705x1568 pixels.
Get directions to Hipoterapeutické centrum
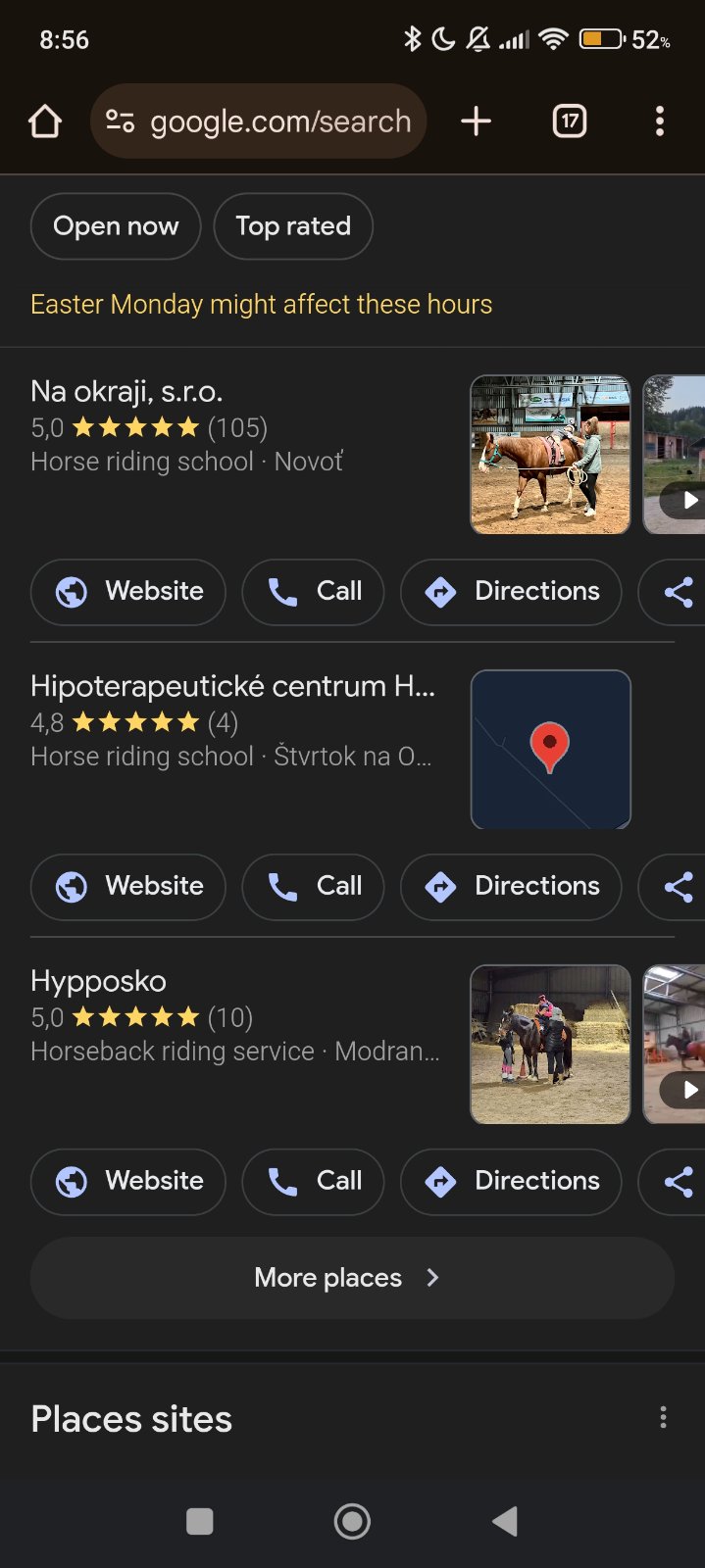[511, 887]
